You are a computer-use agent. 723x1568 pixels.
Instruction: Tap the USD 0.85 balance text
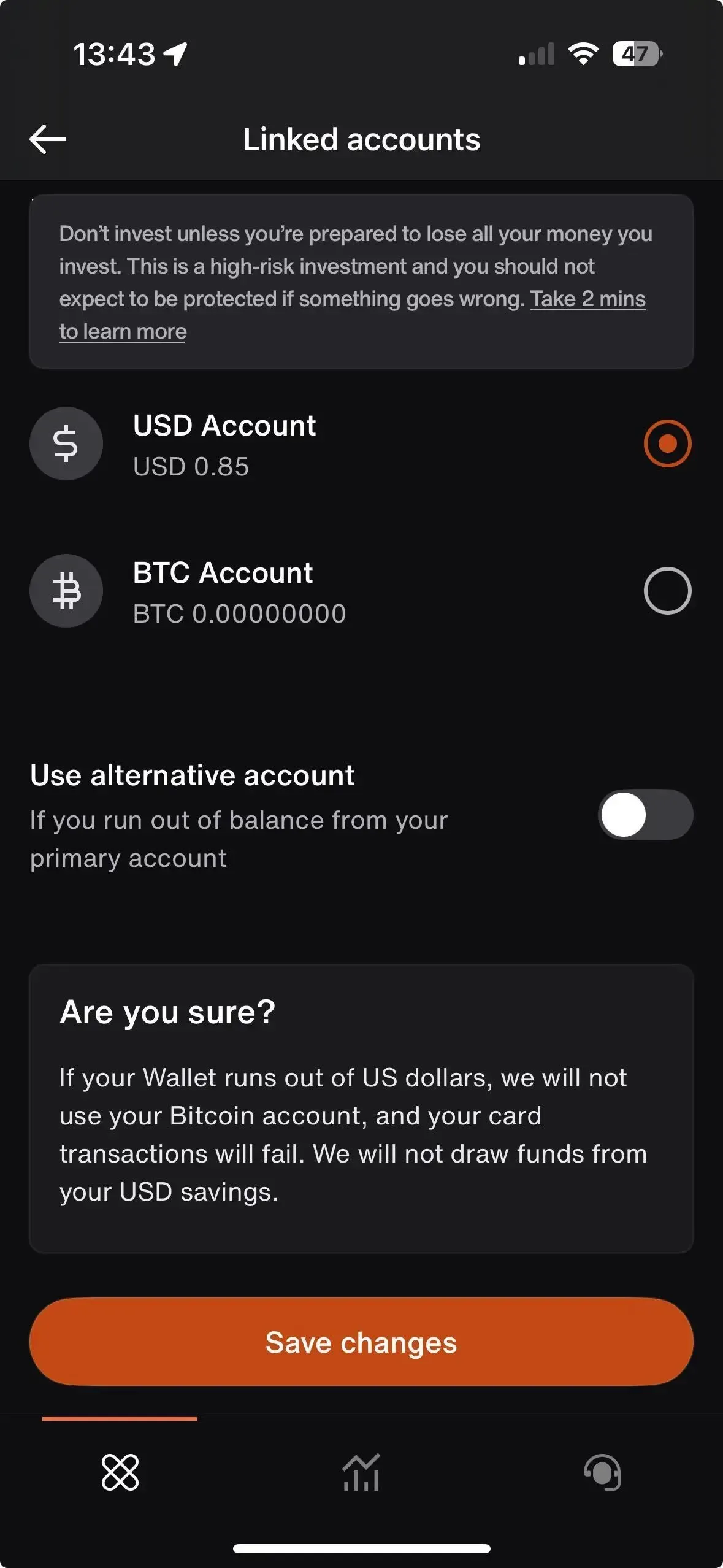[191, 466]
